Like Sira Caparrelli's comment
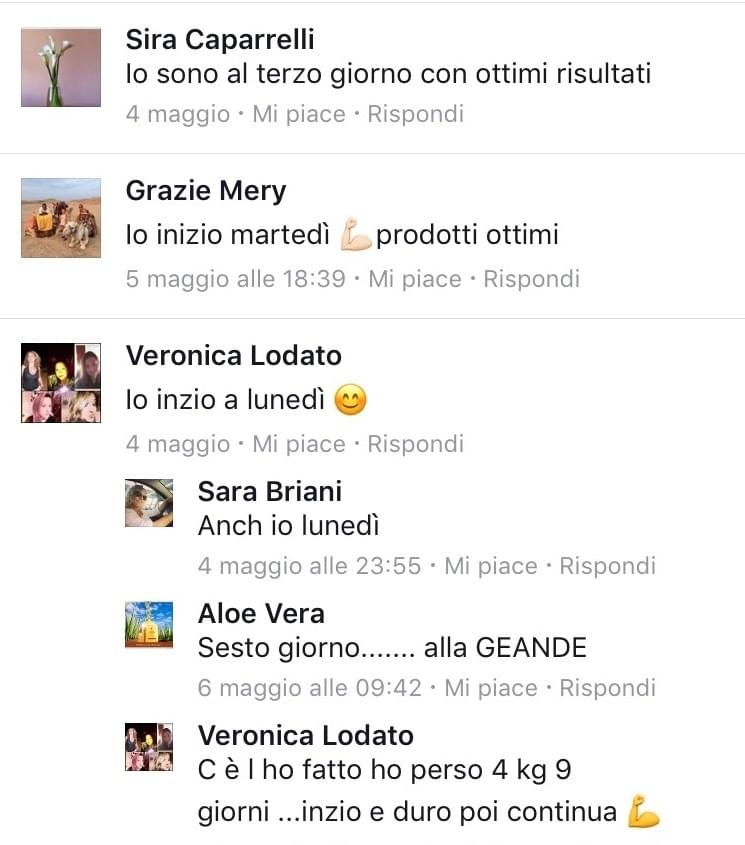 point(298,114)
